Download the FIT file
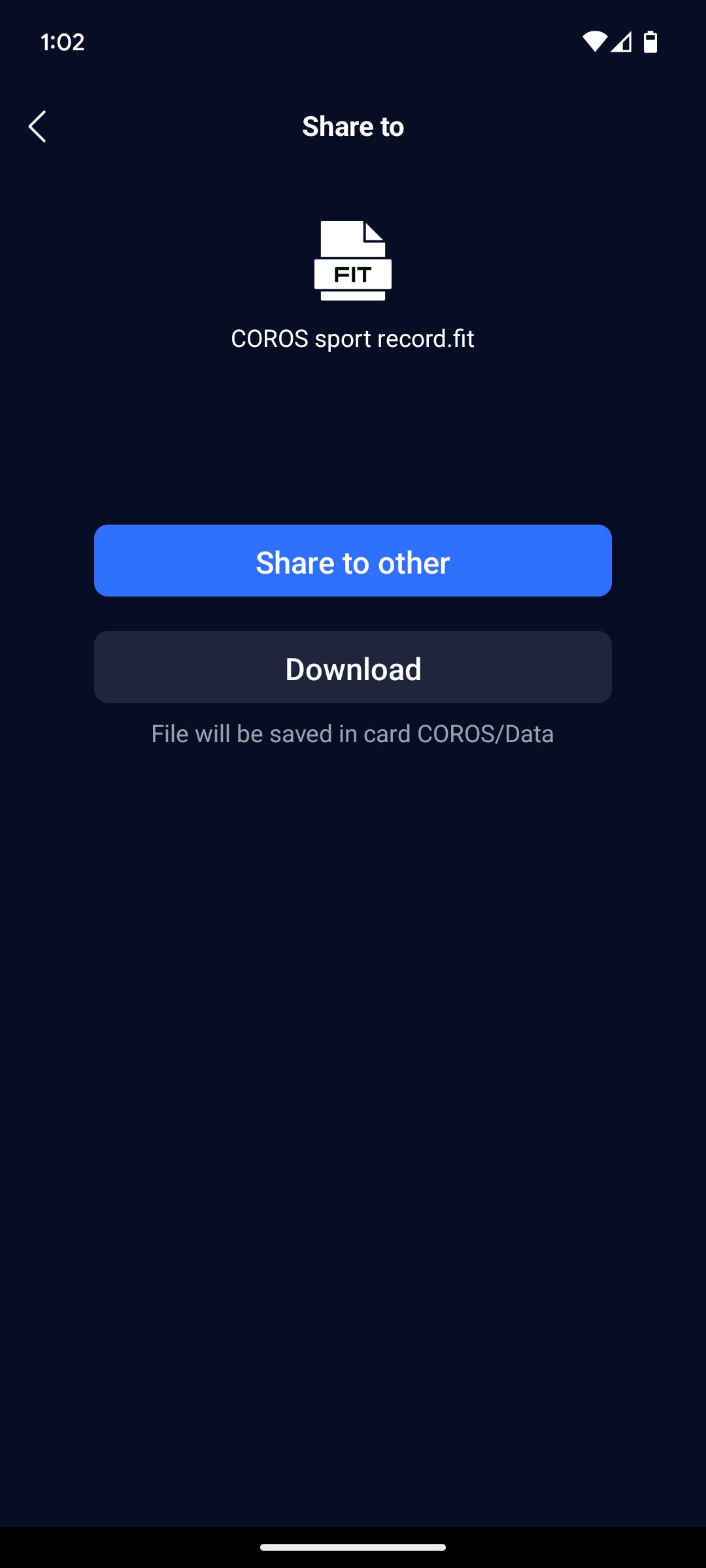Image resolution: width=706 pixels, height=1568 pixels. [x=353, y=667]
